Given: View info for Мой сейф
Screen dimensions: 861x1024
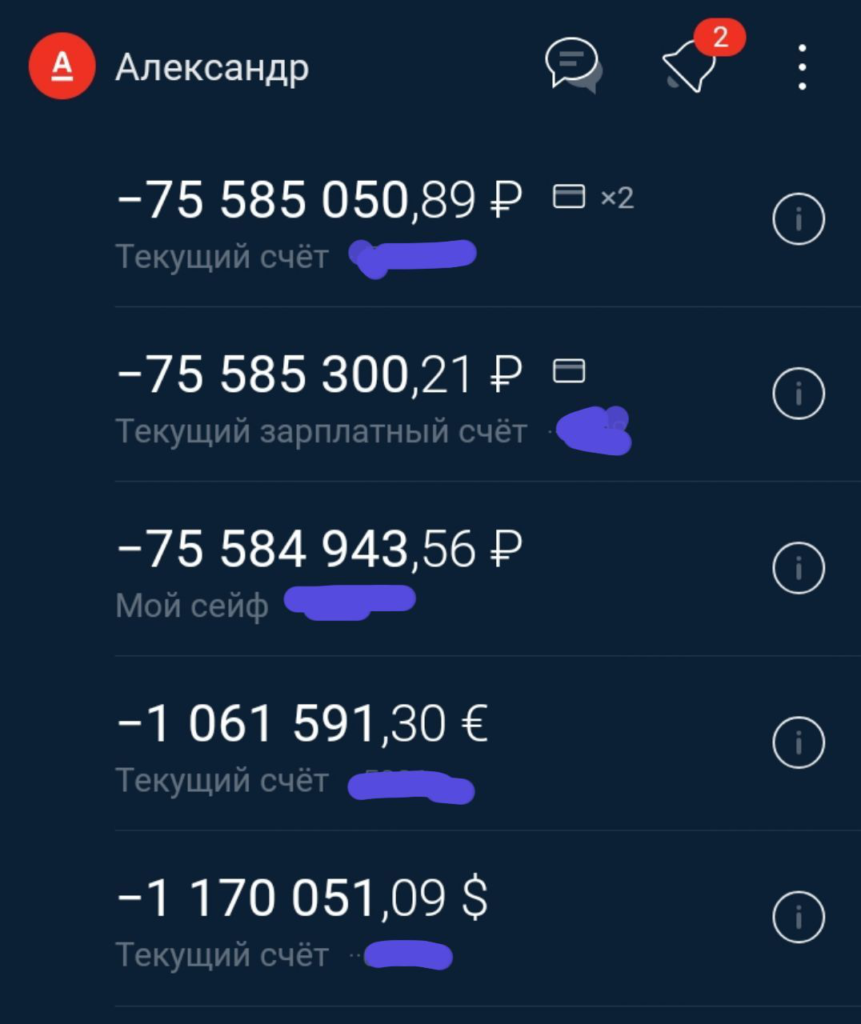Looking at the screenshot, I should coord(799,568).
